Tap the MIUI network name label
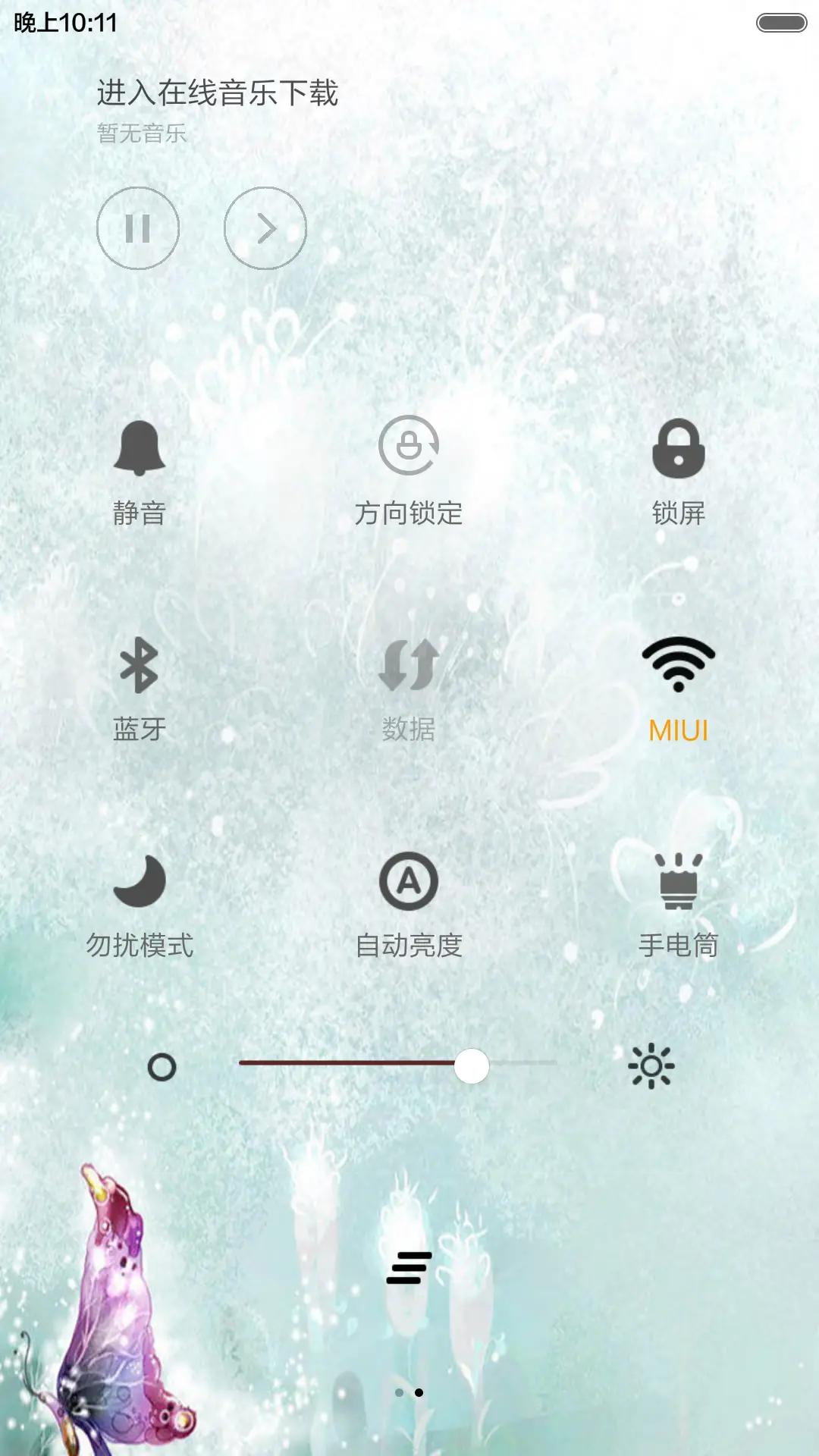The height and width of the screenshot is (1456, 819). pos(677,732)
